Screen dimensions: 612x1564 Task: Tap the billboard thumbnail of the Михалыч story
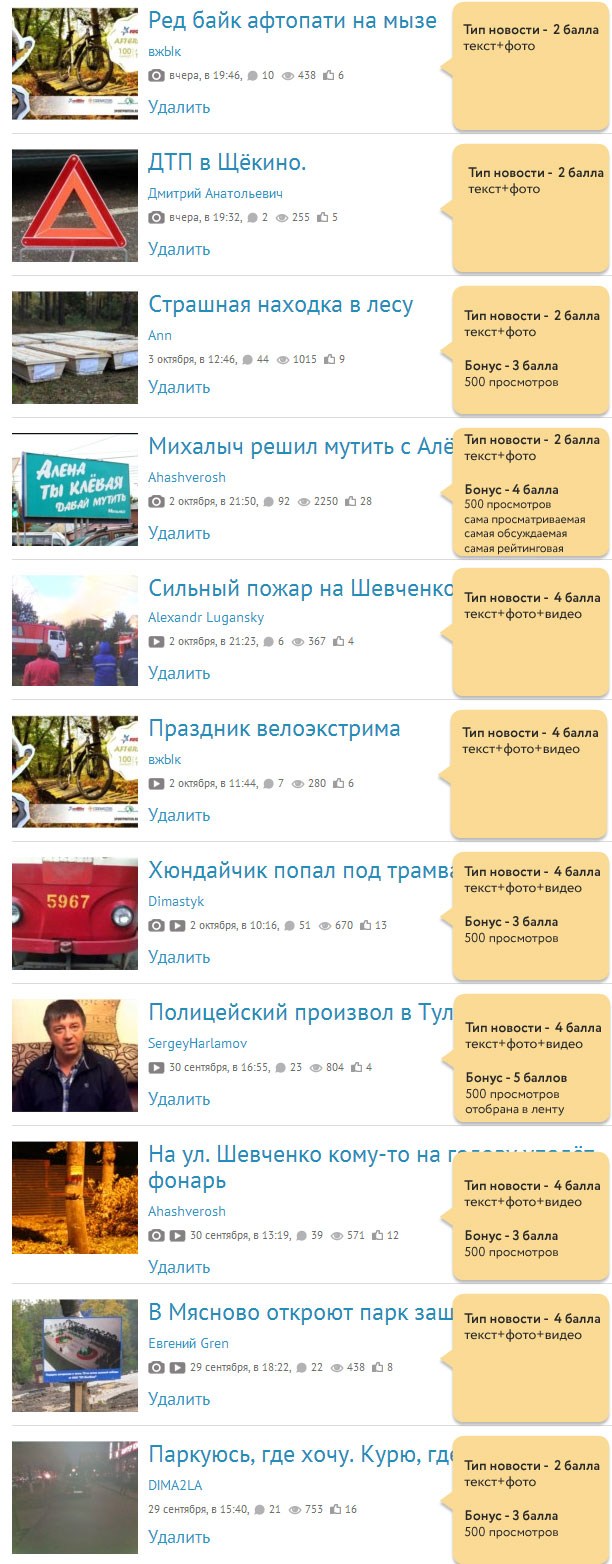tap(75, 489)
